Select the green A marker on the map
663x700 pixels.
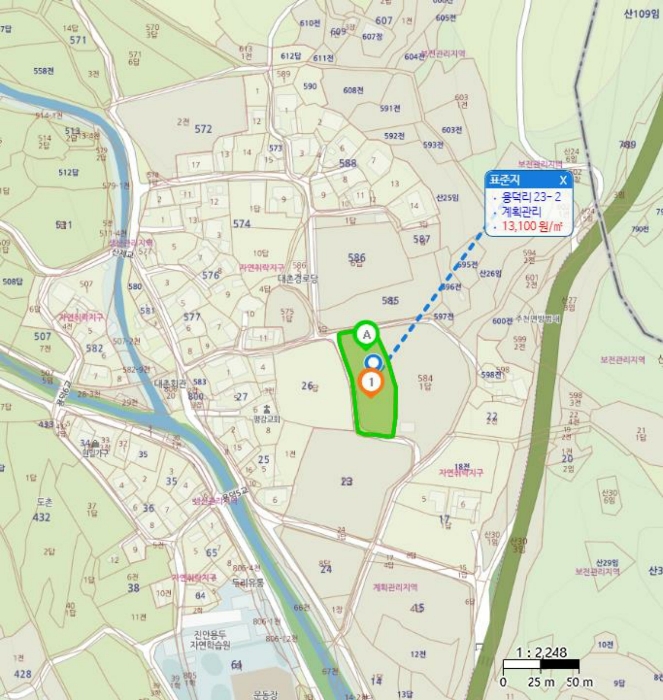pyautogui.click(x=367, y=333)
